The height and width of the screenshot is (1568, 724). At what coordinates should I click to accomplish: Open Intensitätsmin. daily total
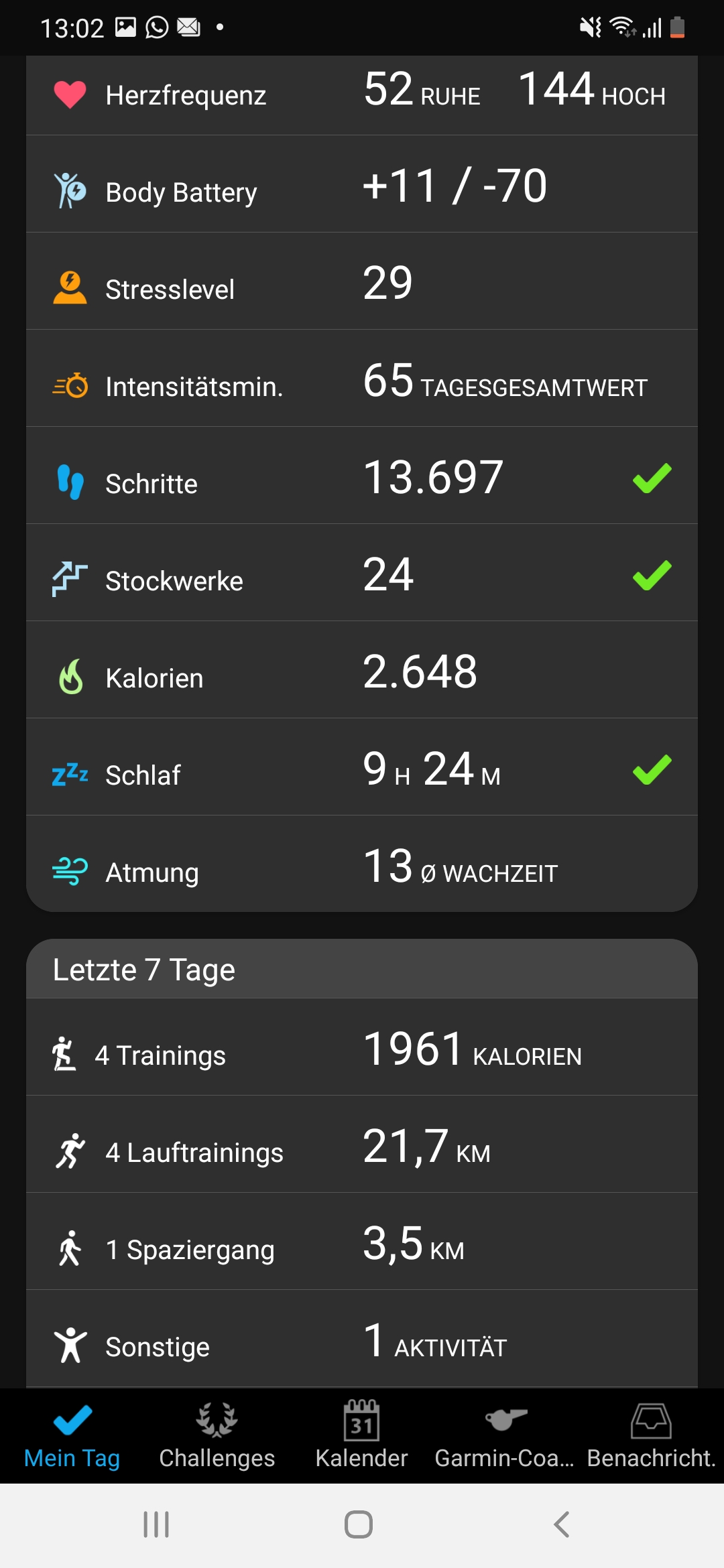(x=362, y=379)
